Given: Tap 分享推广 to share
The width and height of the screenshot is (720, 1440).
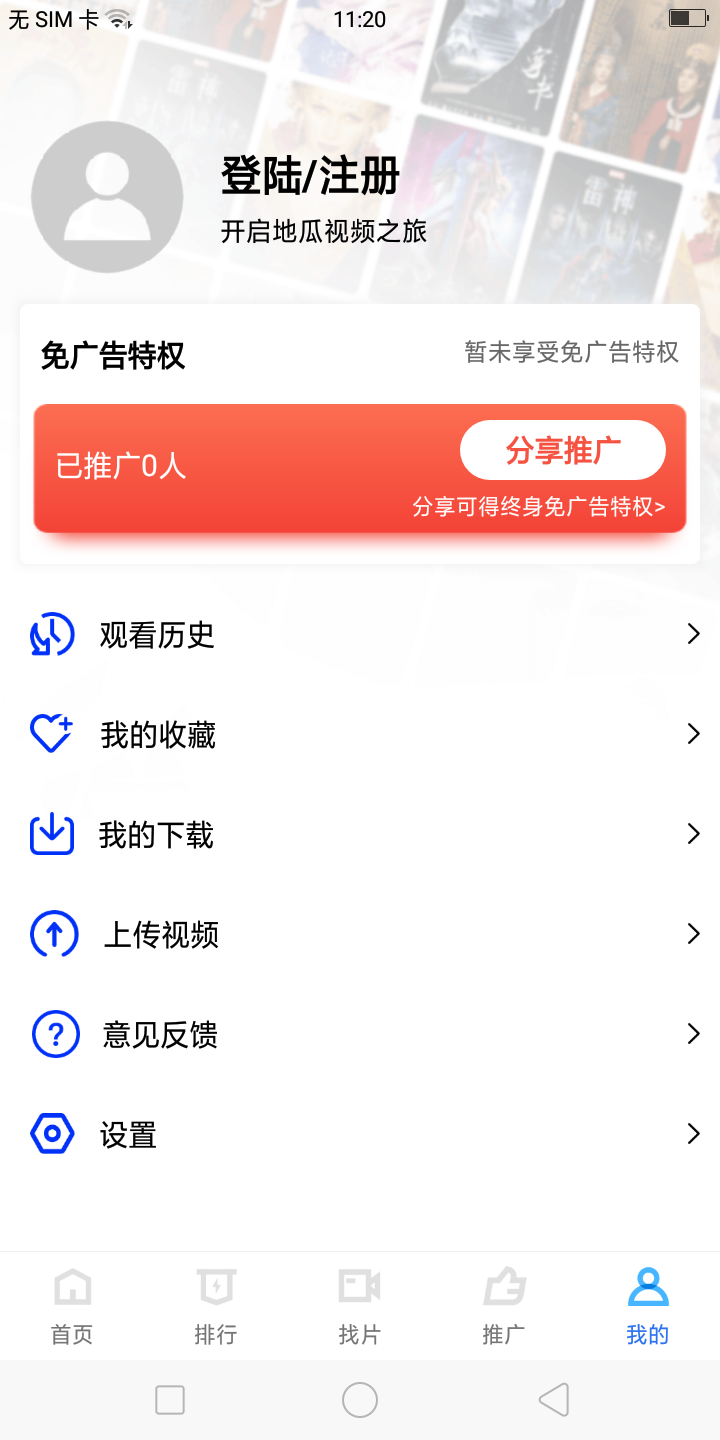Looking at the screenshot, I should 562,449.
